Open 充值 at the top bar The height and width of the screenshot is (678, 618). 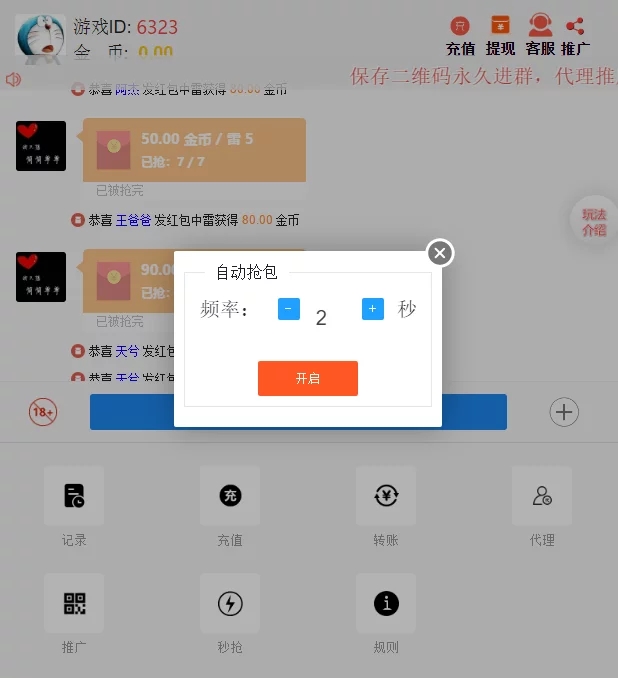460,36
